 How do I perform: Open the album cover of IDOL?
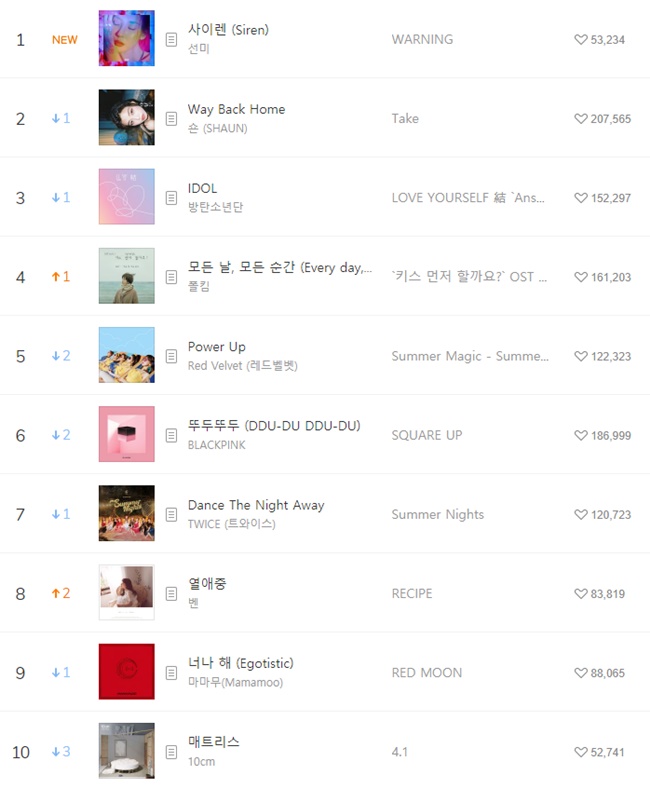click(127, 197)
